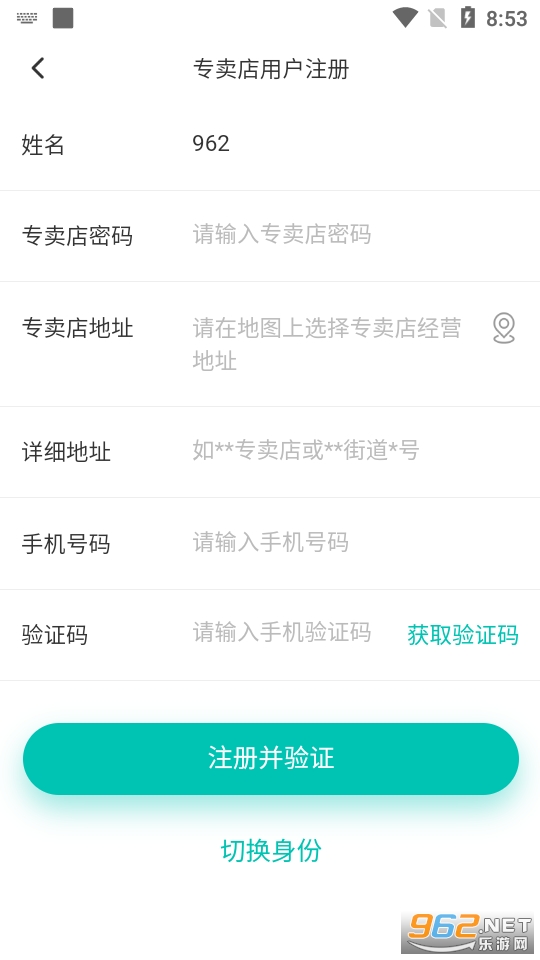This screenshot has height=960, width=540.
Task: Open the map location pin icon
Action: click(503, 328)
